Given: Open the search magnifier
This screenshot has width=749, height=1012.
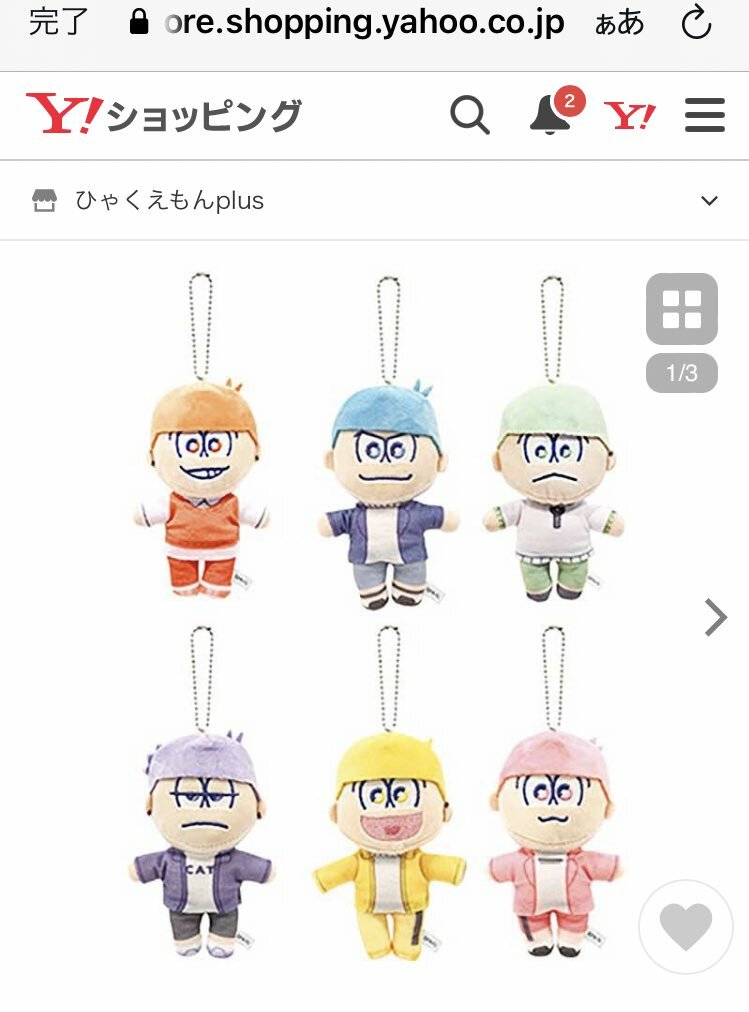Looking at the screenshot, I should coord(469,116).
